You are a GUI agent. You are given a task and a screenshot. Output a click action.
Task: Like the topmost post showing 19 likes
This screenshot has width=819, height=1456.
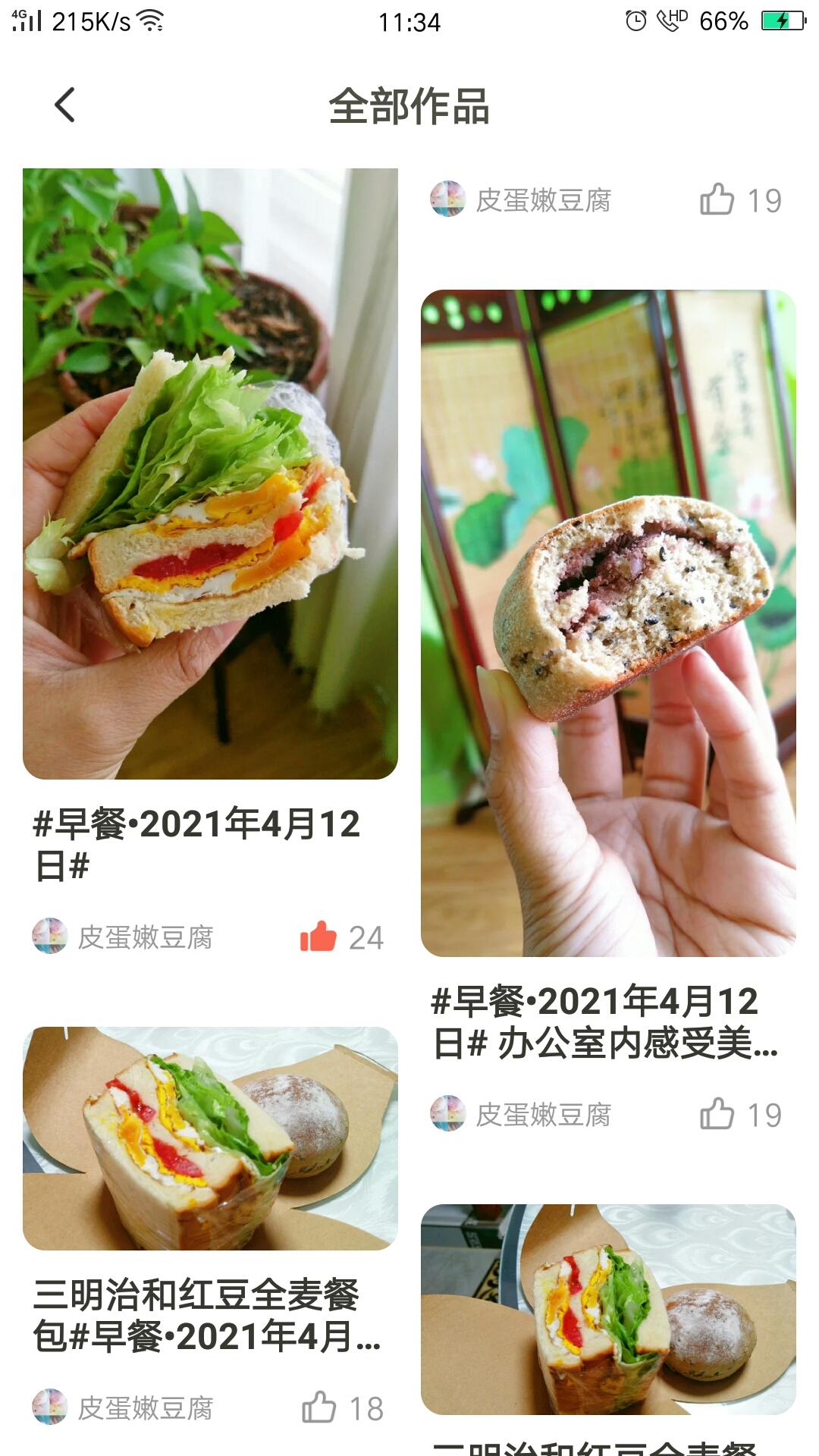[x=717, y=200]
